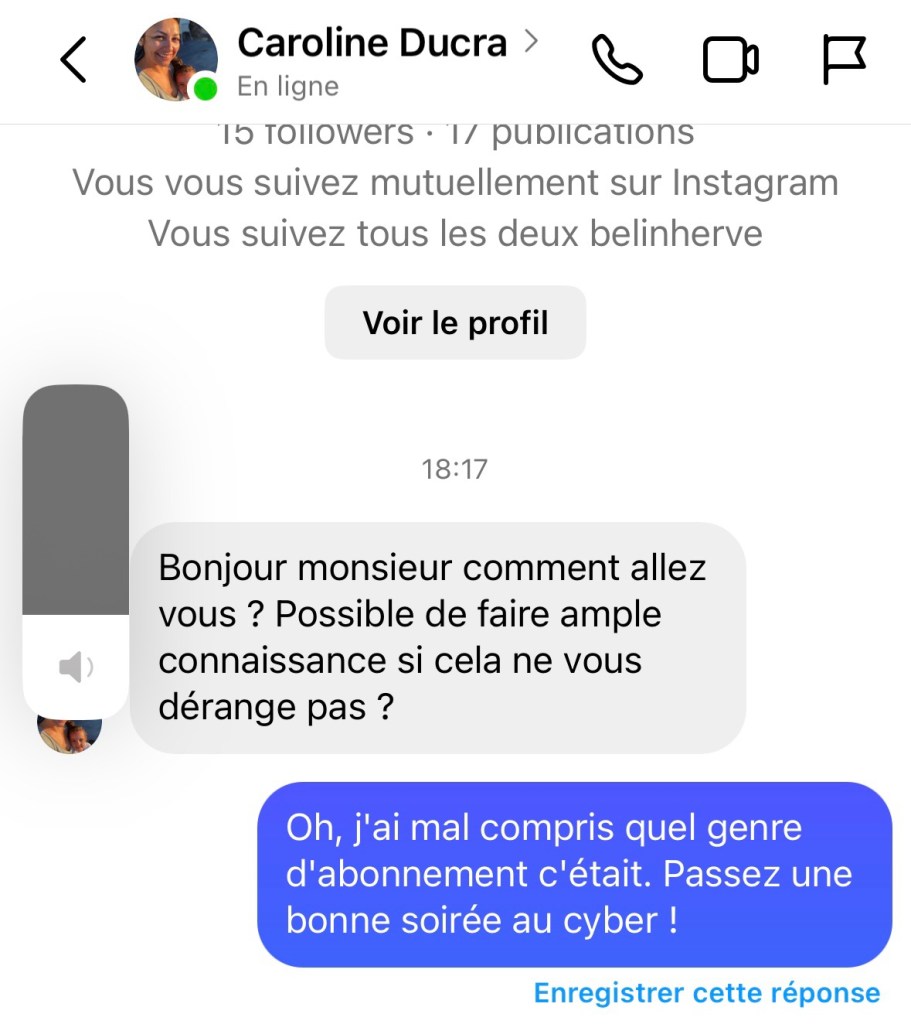The width and height of the screenshot is (911, 1024).
Task: Tap the Voir le profil button
Action: pos(455,323)
